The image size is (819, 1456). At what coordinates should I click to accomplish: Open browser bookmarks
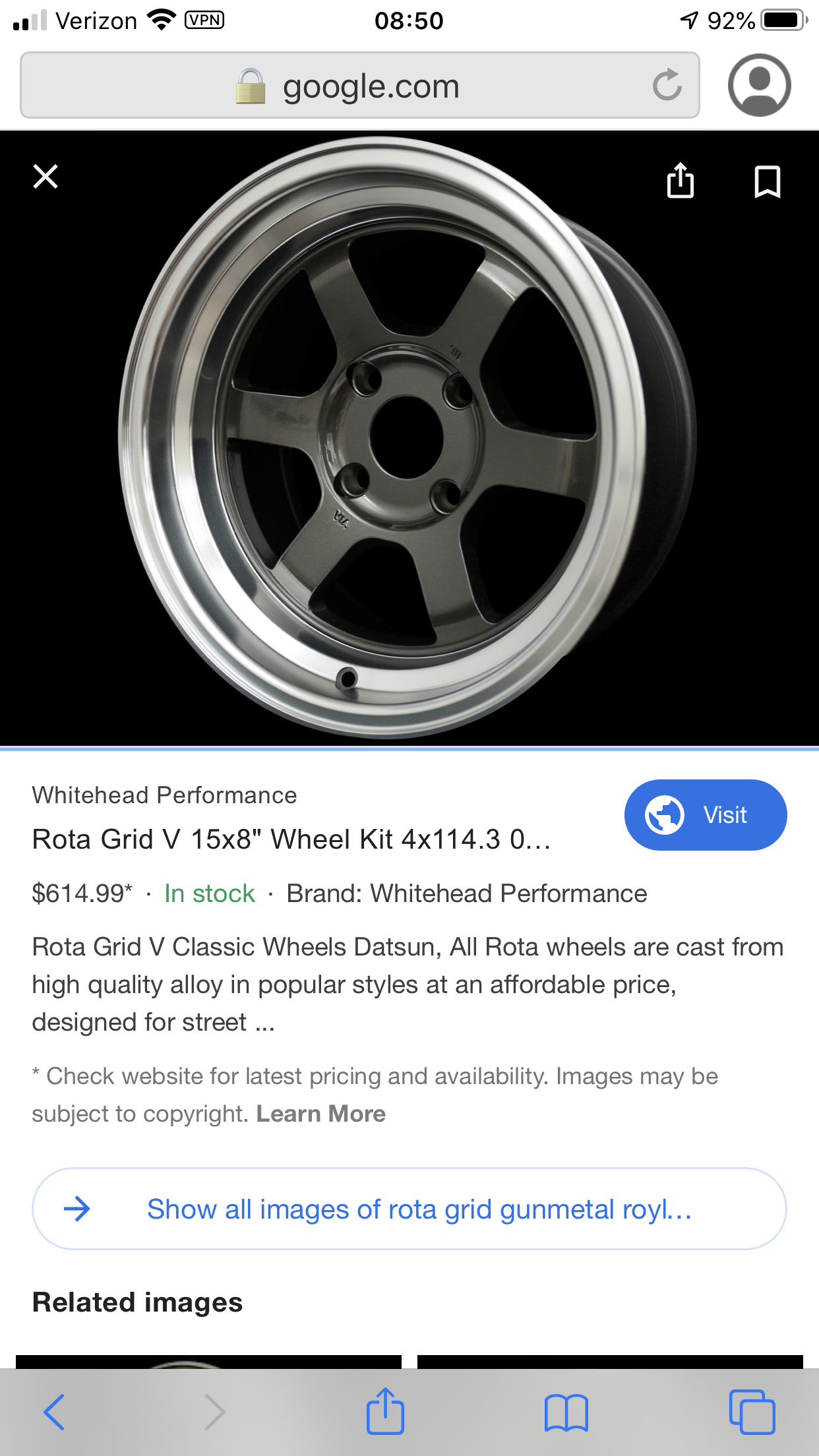(566, 1412)
